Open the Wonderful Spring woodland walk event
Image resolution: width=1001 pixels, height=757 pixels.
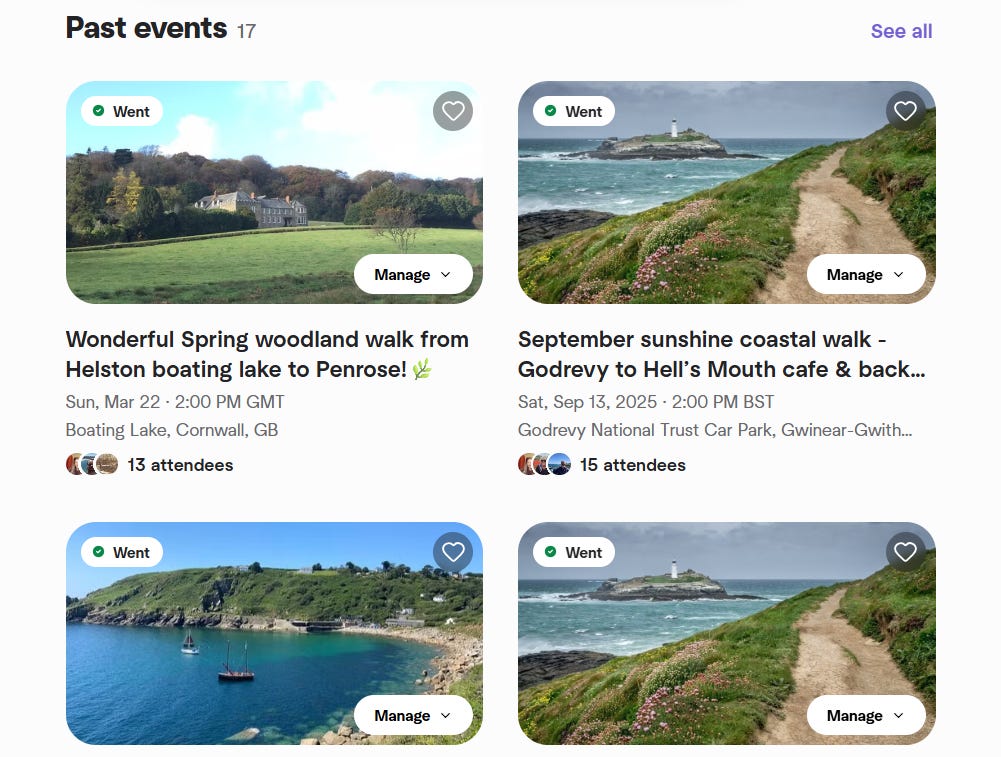click(267, 354)
